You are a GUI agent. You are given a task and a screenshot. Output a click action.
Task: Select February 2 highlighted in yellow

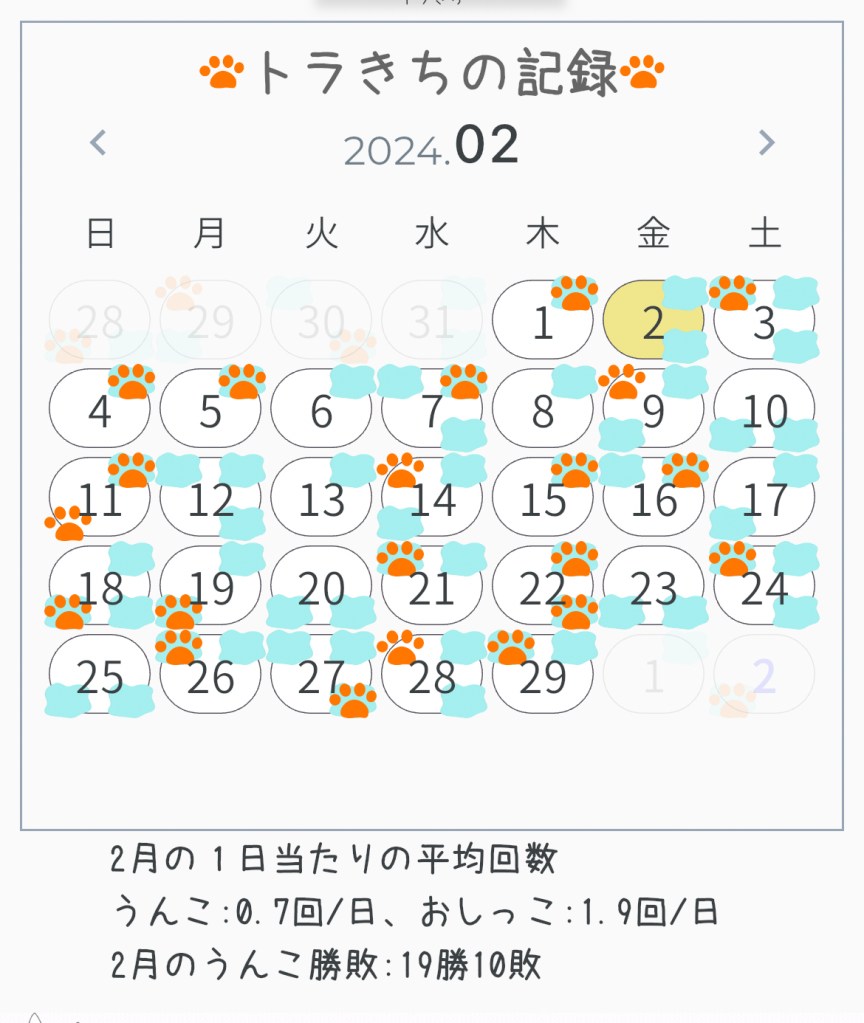click(x=653, y=320)
